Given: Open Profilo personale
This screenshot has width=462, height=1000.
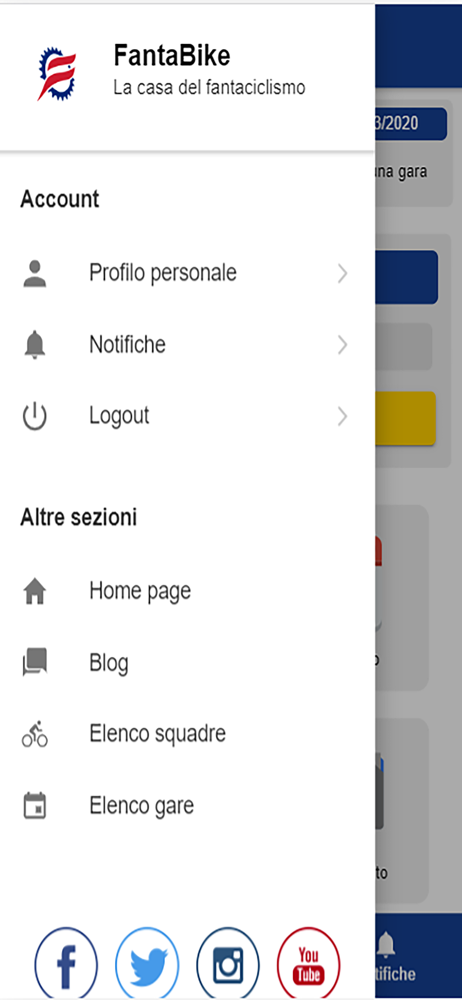Looking at the screenshot, I should (187, 273).
